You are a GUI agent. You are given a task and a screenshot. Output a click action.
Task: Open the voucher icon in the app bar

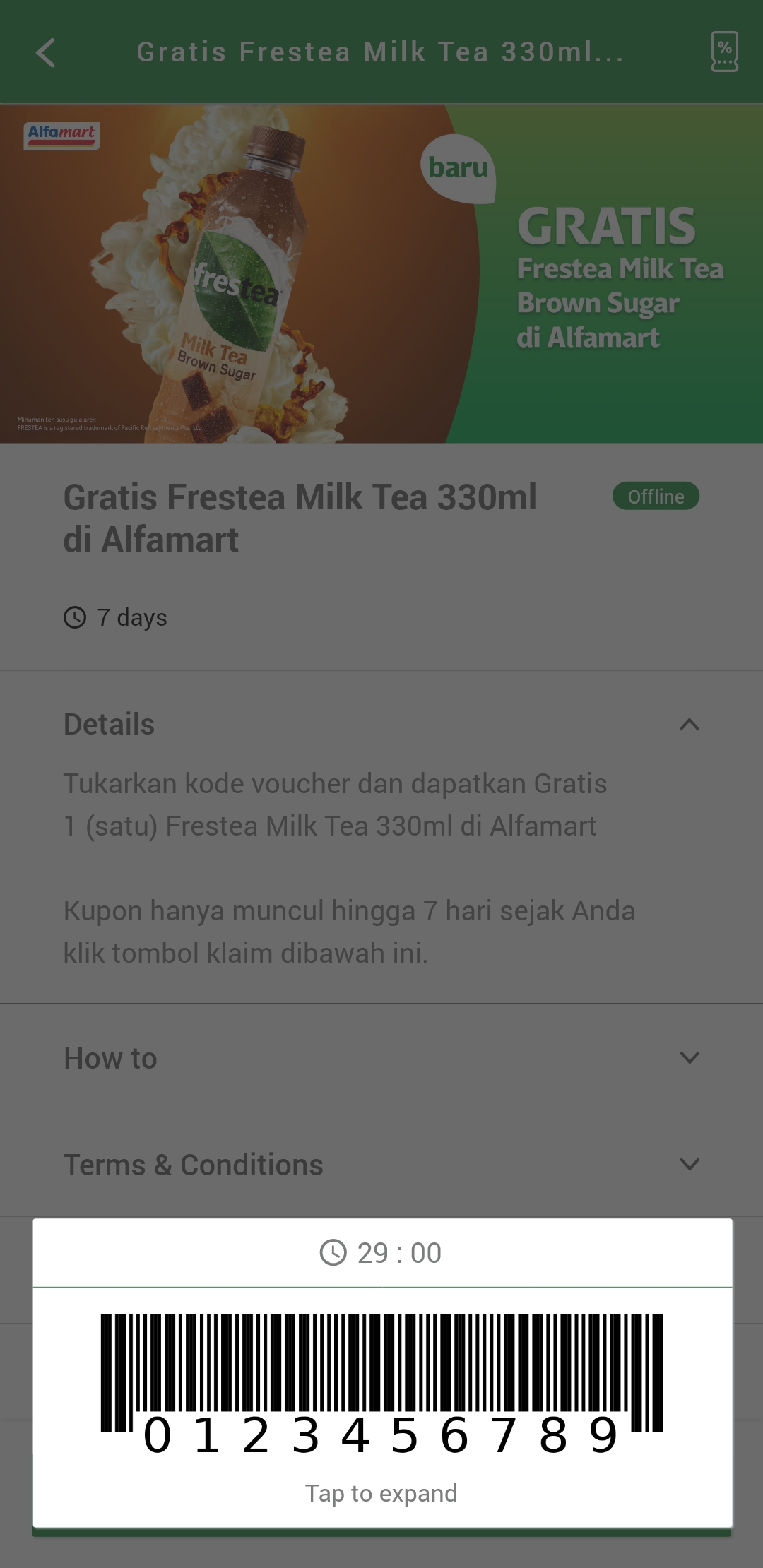tap(724, 52)
